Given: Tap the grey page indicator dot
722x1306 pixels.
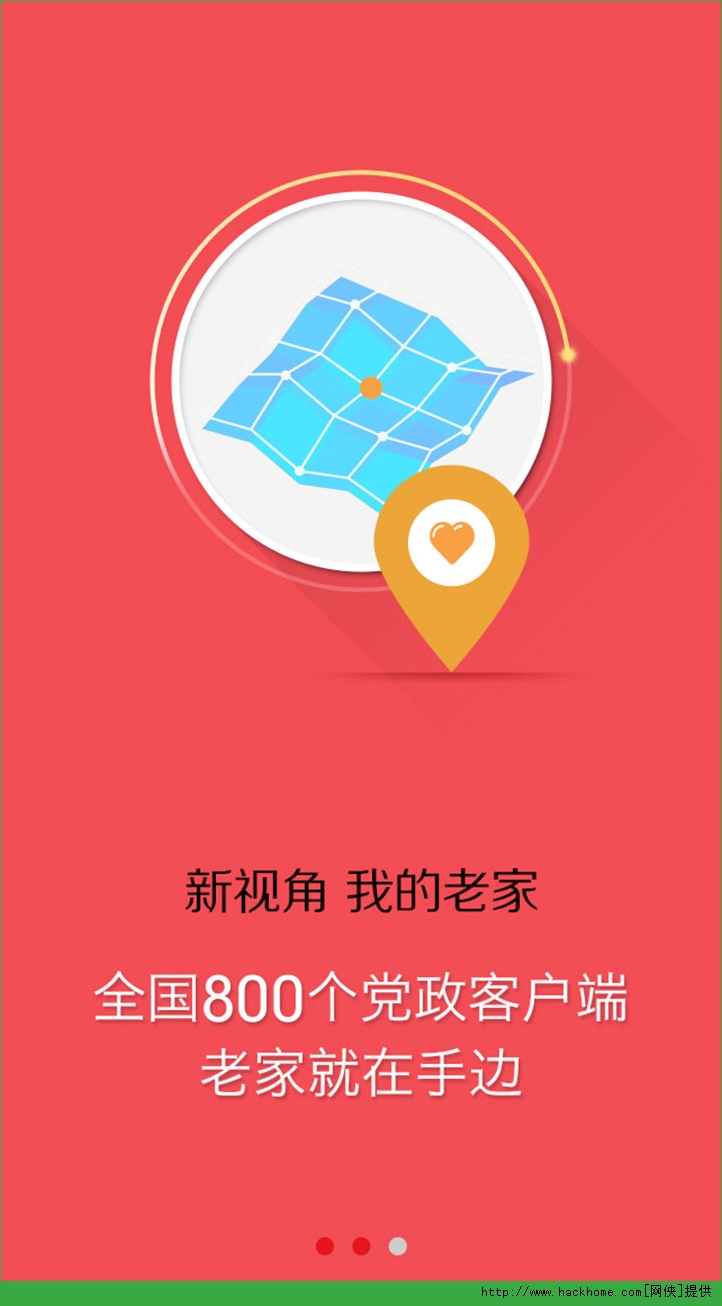Looking at the screenshot, I should pos(398,1246).
